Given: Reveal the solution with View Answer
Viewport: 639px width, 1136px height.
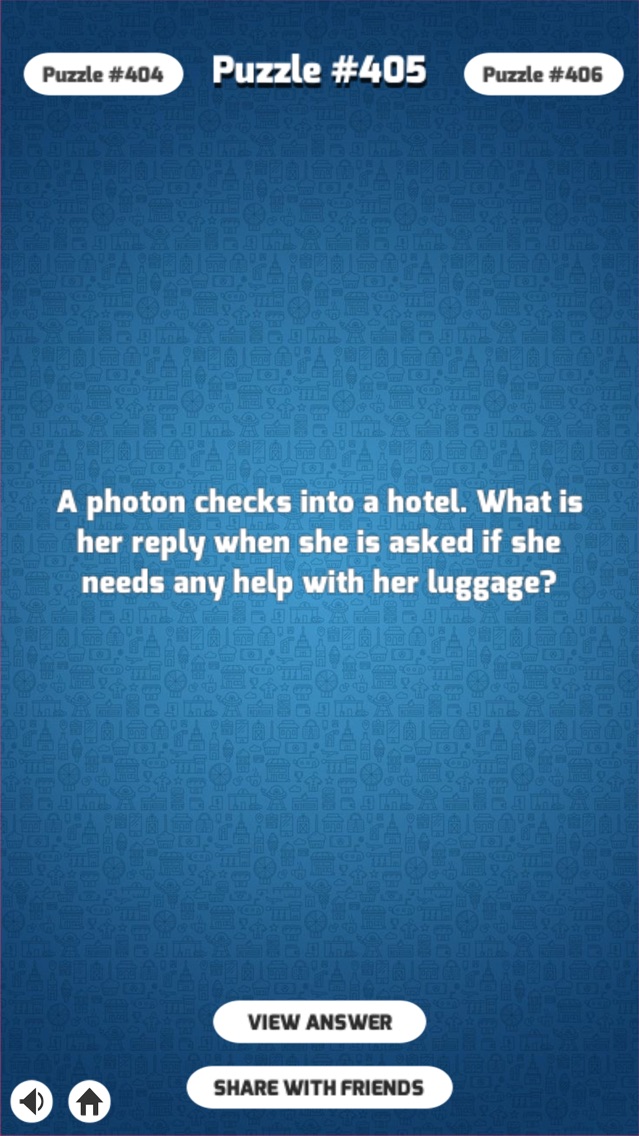Looking at the screenshot, I should pyautogui.click(x=320, y=1022).
